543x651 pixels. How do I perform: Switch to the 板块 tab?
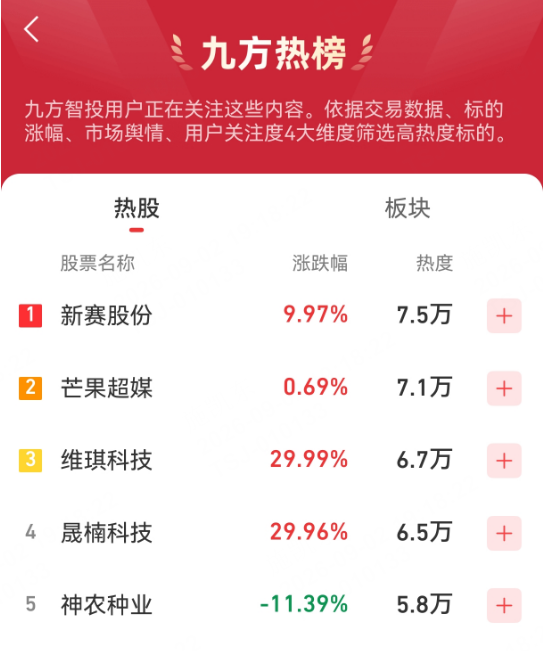pyautogui.click(x=407, y=208)
